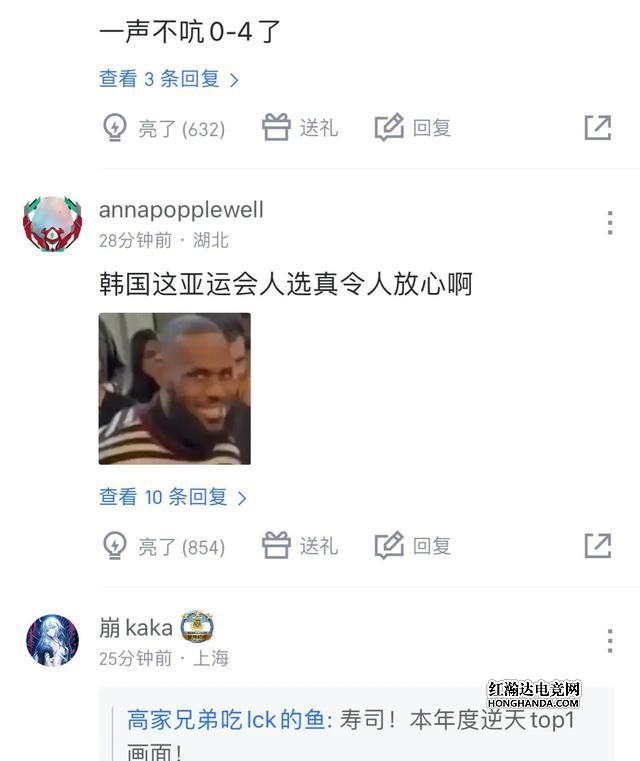Open overflow menu on 崩kaka's comment
Viewport: 640px width, 761px height.
pos(609,641)
